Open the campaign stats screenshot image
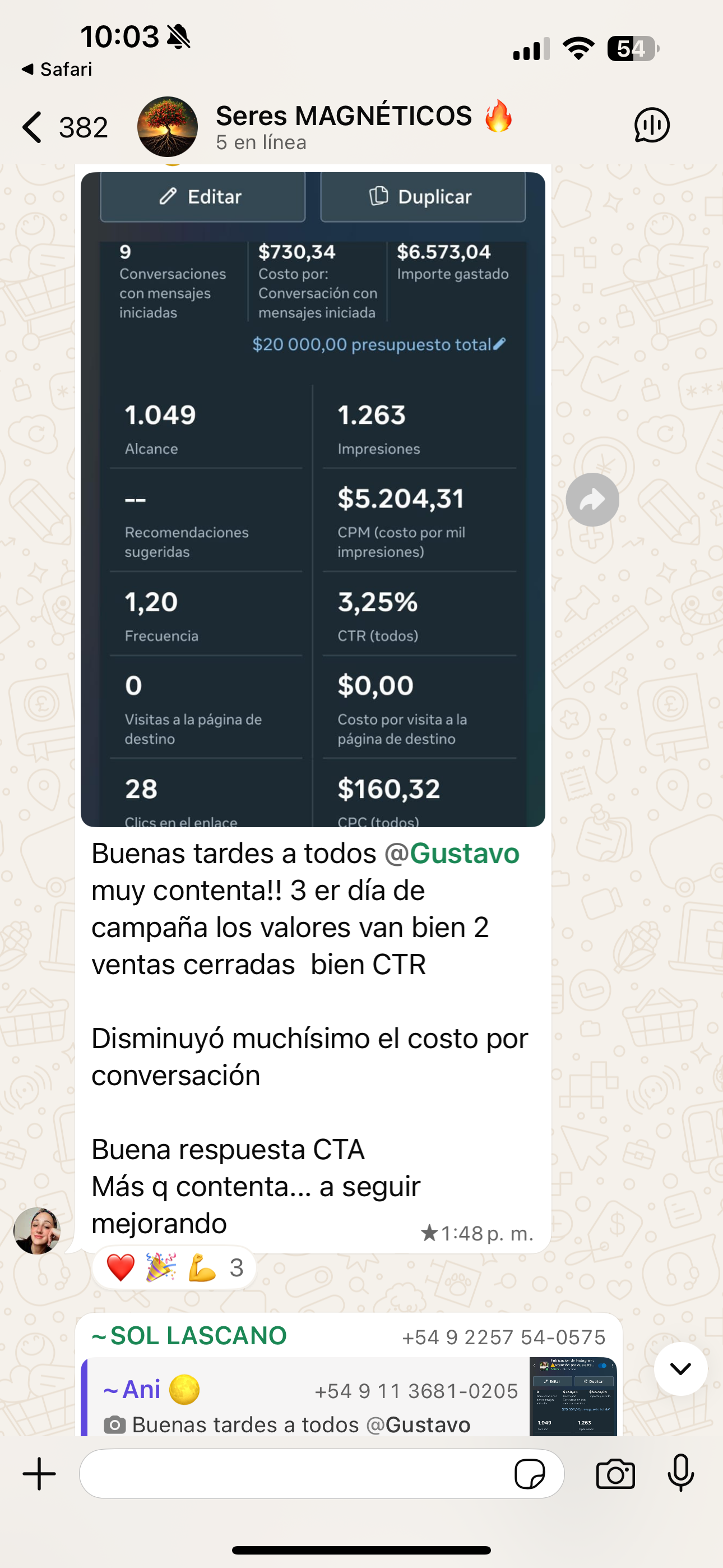723x1568 pixels. (x=313, y=499)
